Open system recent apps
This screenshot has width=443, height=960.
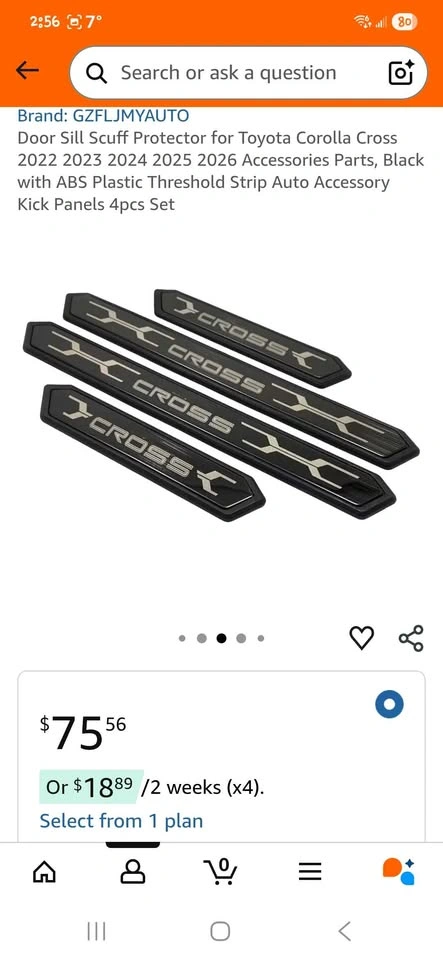[x=97, y=931]
